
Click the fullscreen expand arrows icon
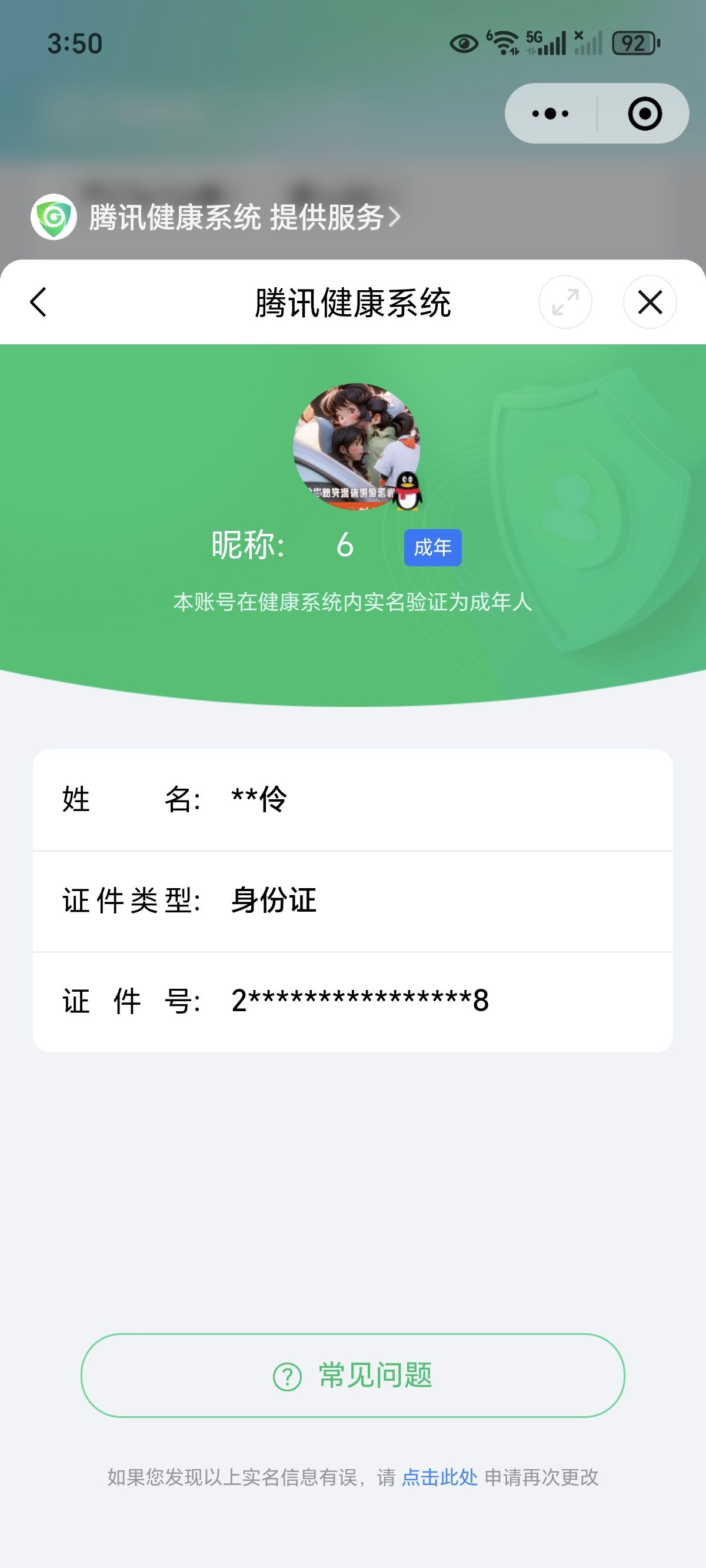tap(566, 303)
